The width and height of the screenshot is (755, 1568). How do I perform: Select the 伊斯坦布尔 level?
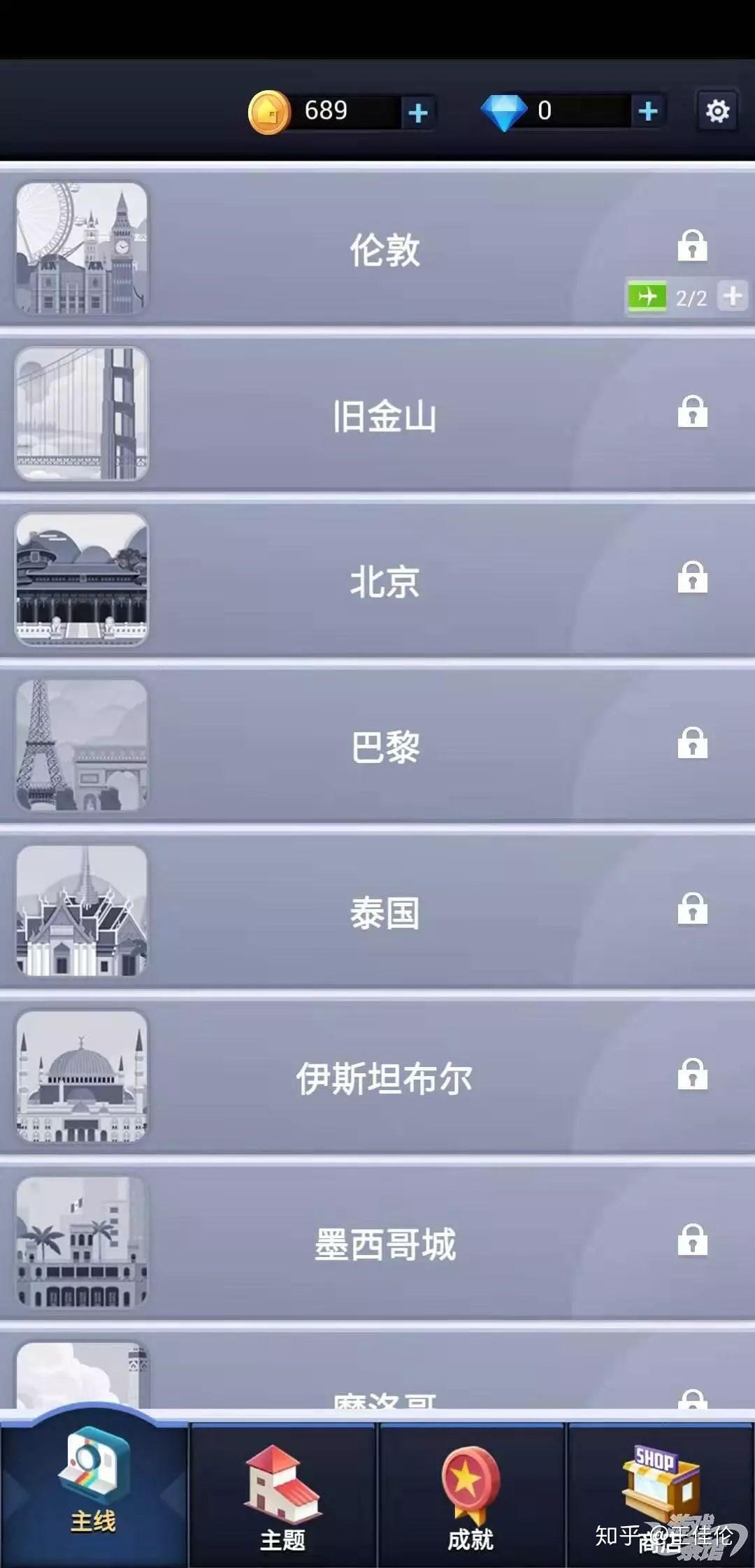click(384, 1077)
